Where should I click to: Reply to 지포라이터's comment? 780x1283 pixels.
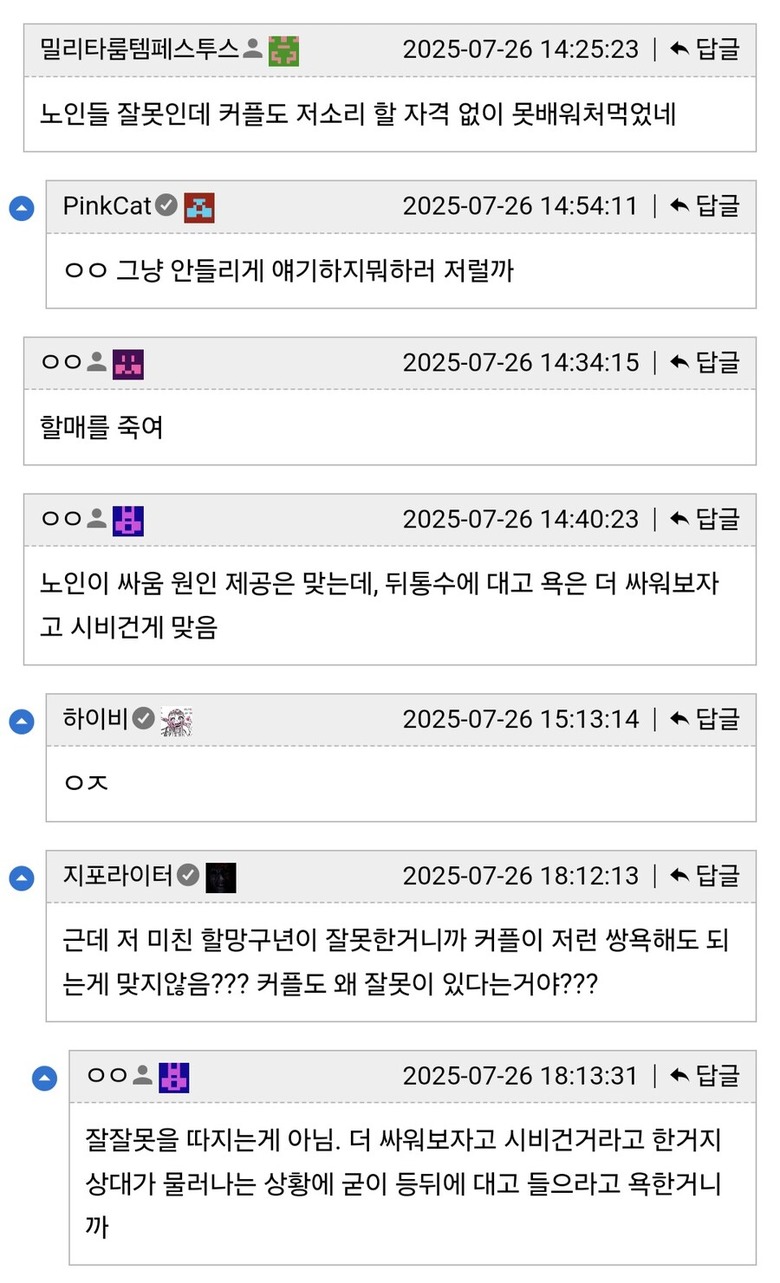click(705, 876)
